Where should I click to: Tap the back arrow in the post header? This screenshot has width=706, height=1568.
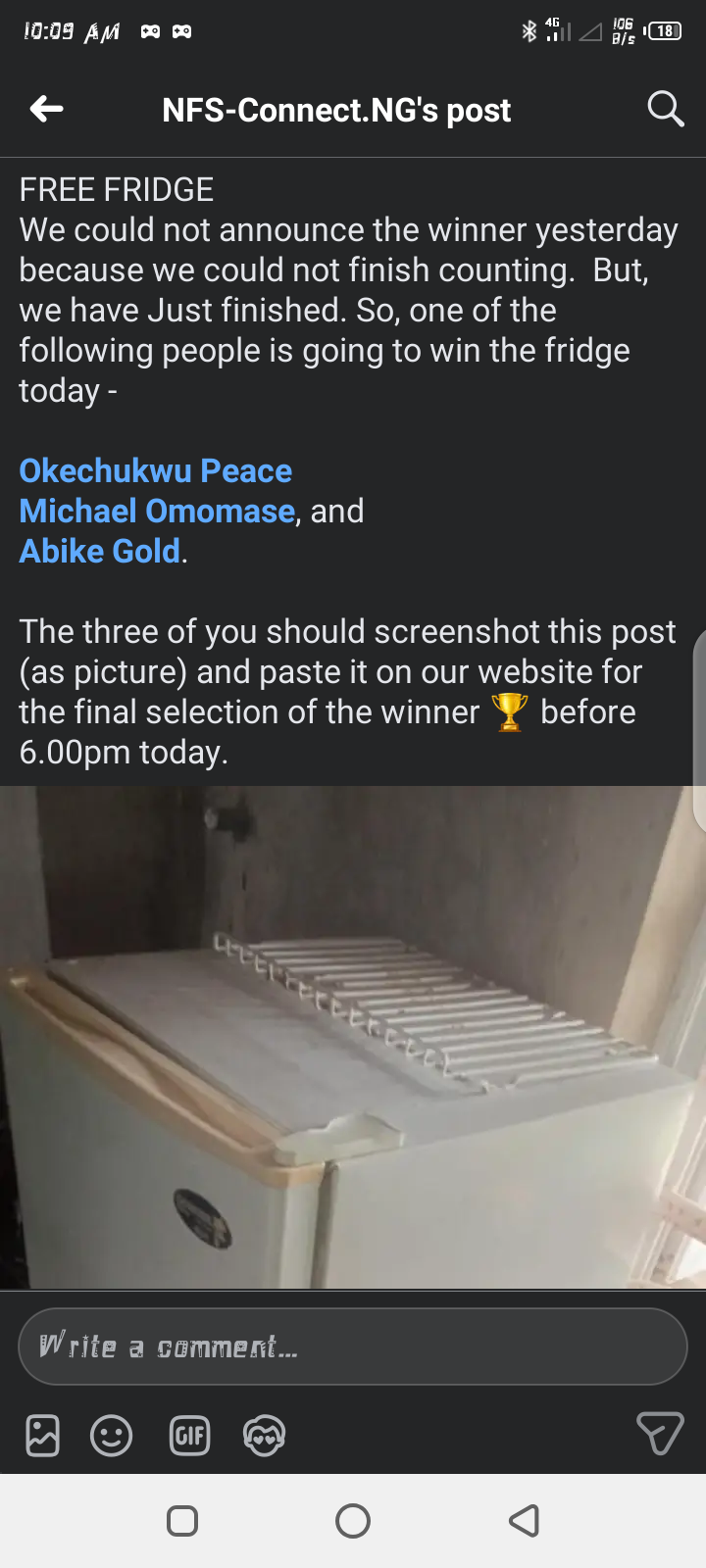click(45, 110)
